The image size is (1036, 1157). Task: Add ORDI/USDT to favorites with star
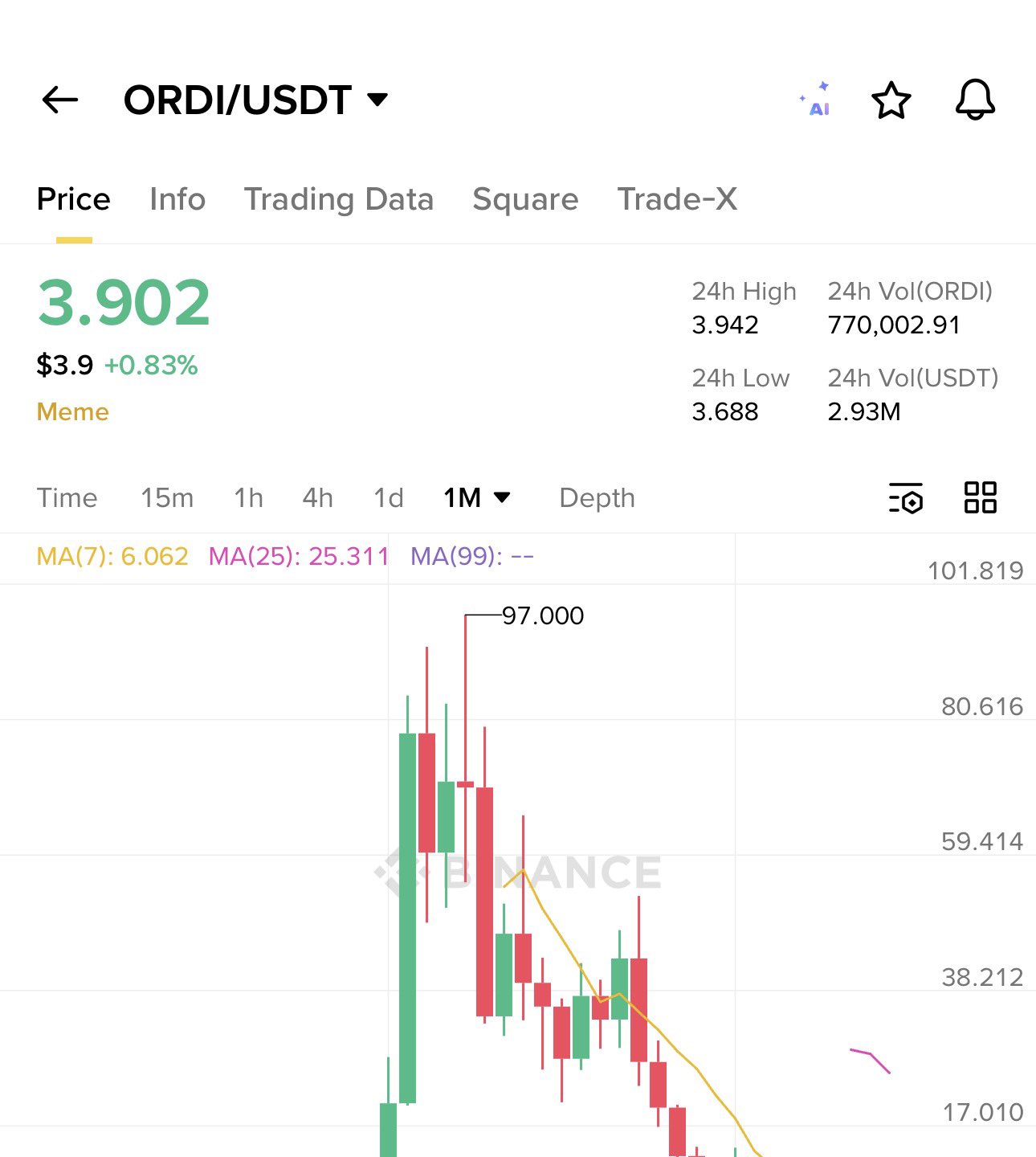pyautogui.click(x=891, y=100)
